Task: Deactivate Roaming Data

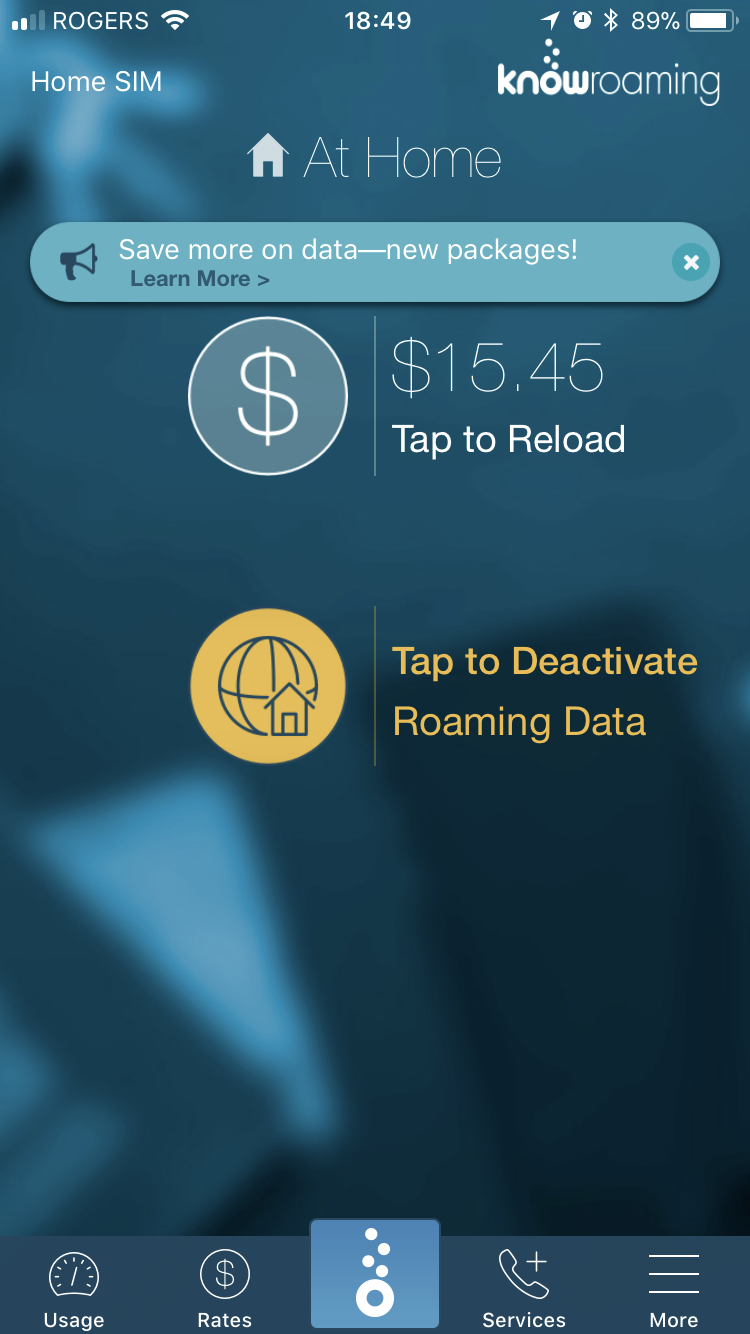Action: [x=547, y=690]
